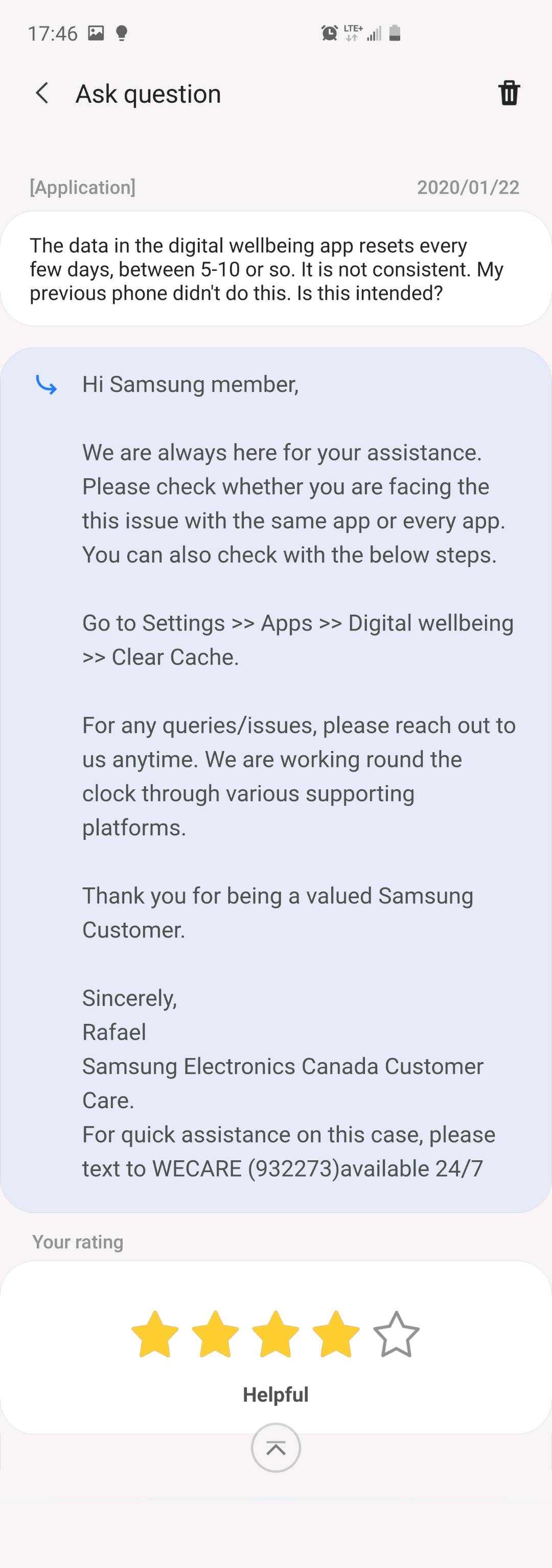This screenshot has width=552, height=1568.
Task: Give the answer five stars
Action: click(396, 1335)
